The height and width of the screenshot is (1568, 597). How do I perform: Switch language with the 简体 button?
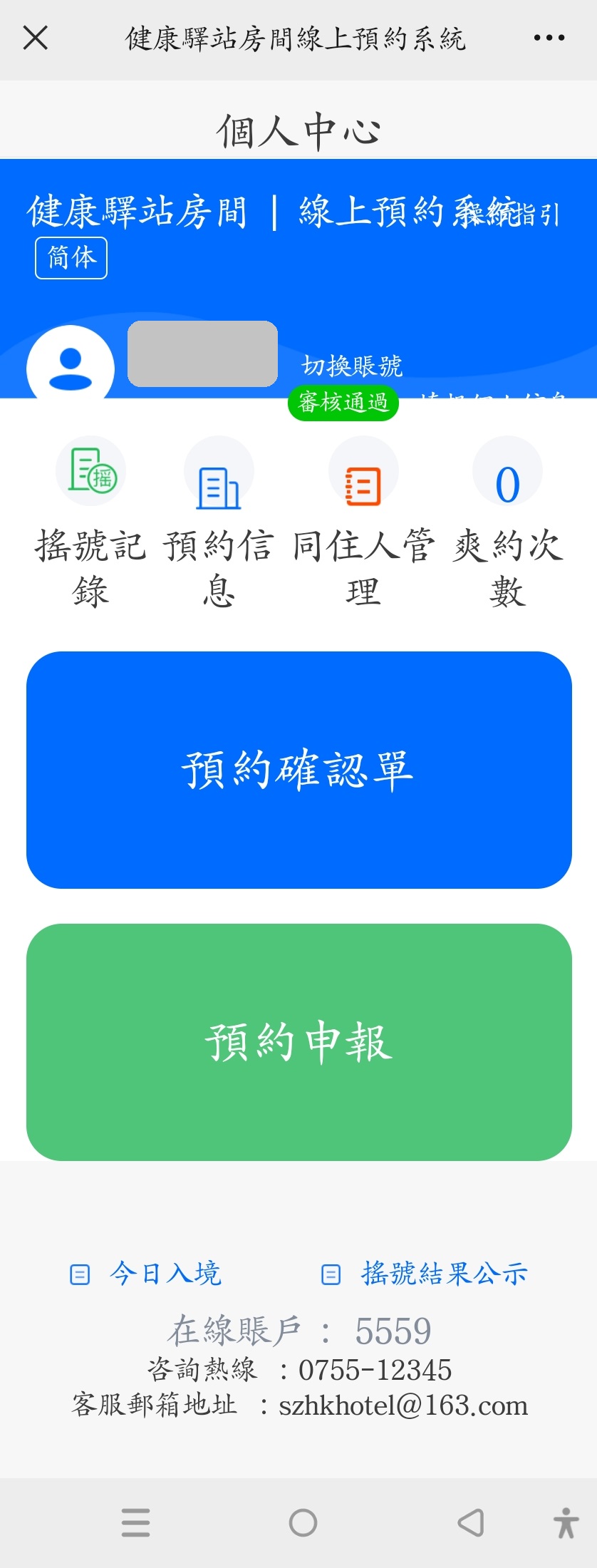tap(71, 257)
